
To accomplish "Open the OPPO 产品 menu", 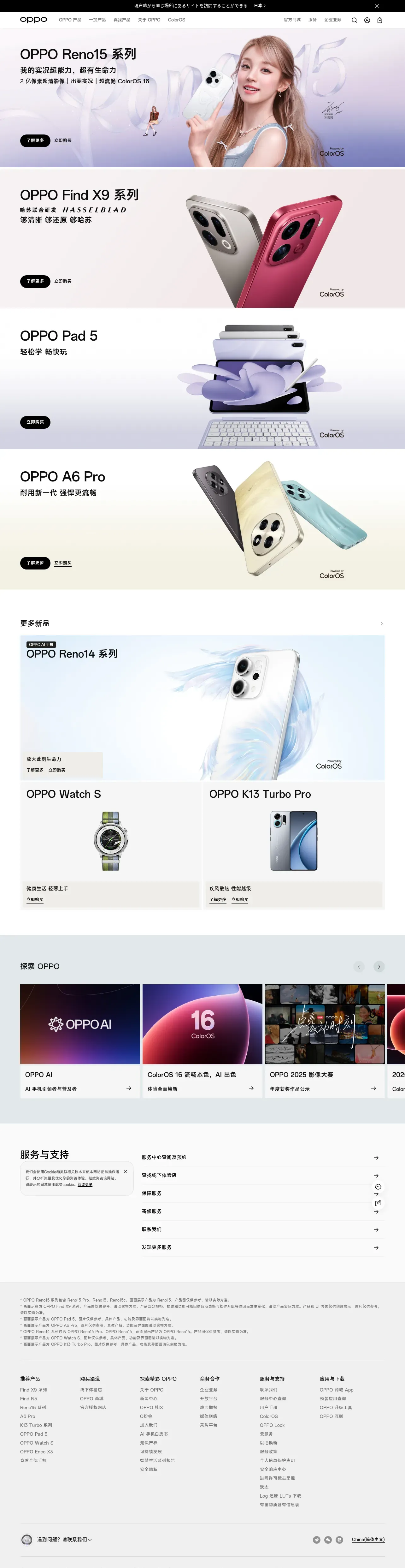I will 70,20.
